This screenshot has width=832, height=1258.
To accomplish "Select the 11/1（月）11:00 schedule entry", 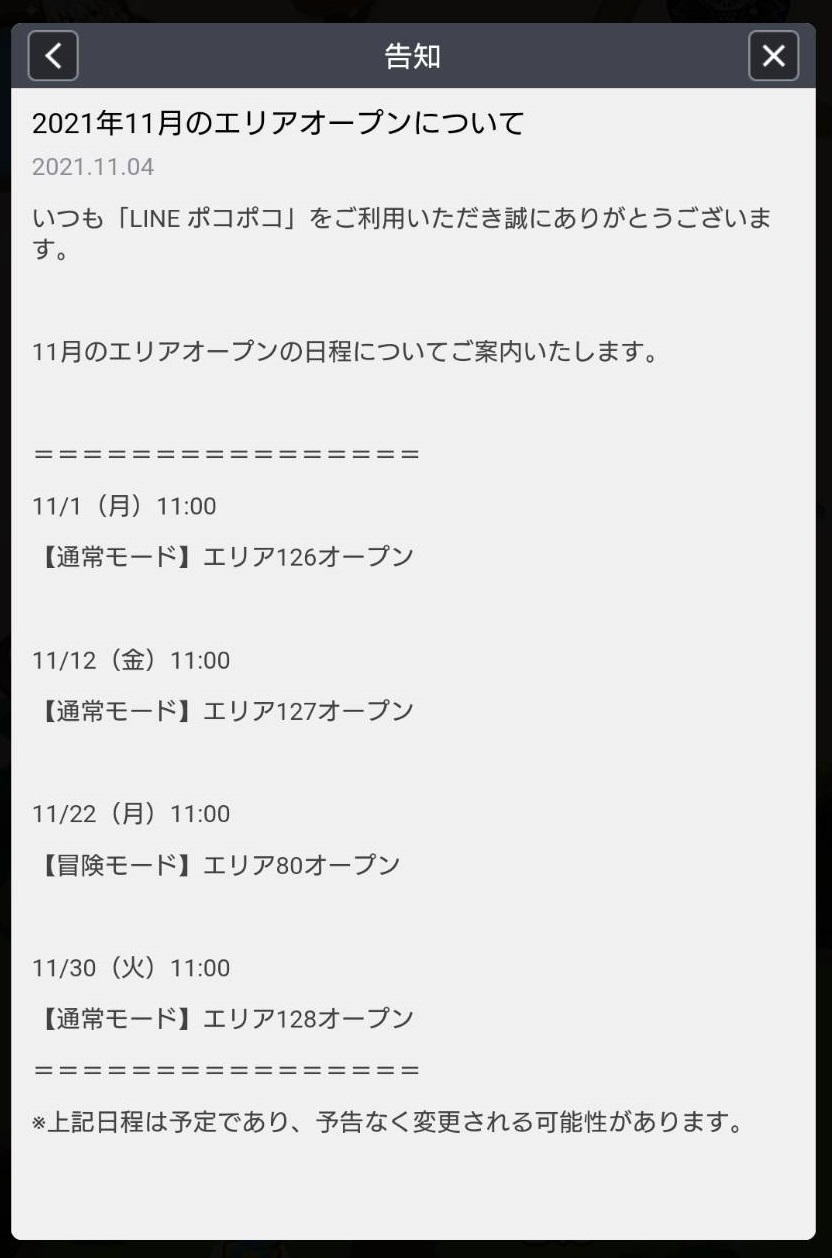I will point(125,506).
